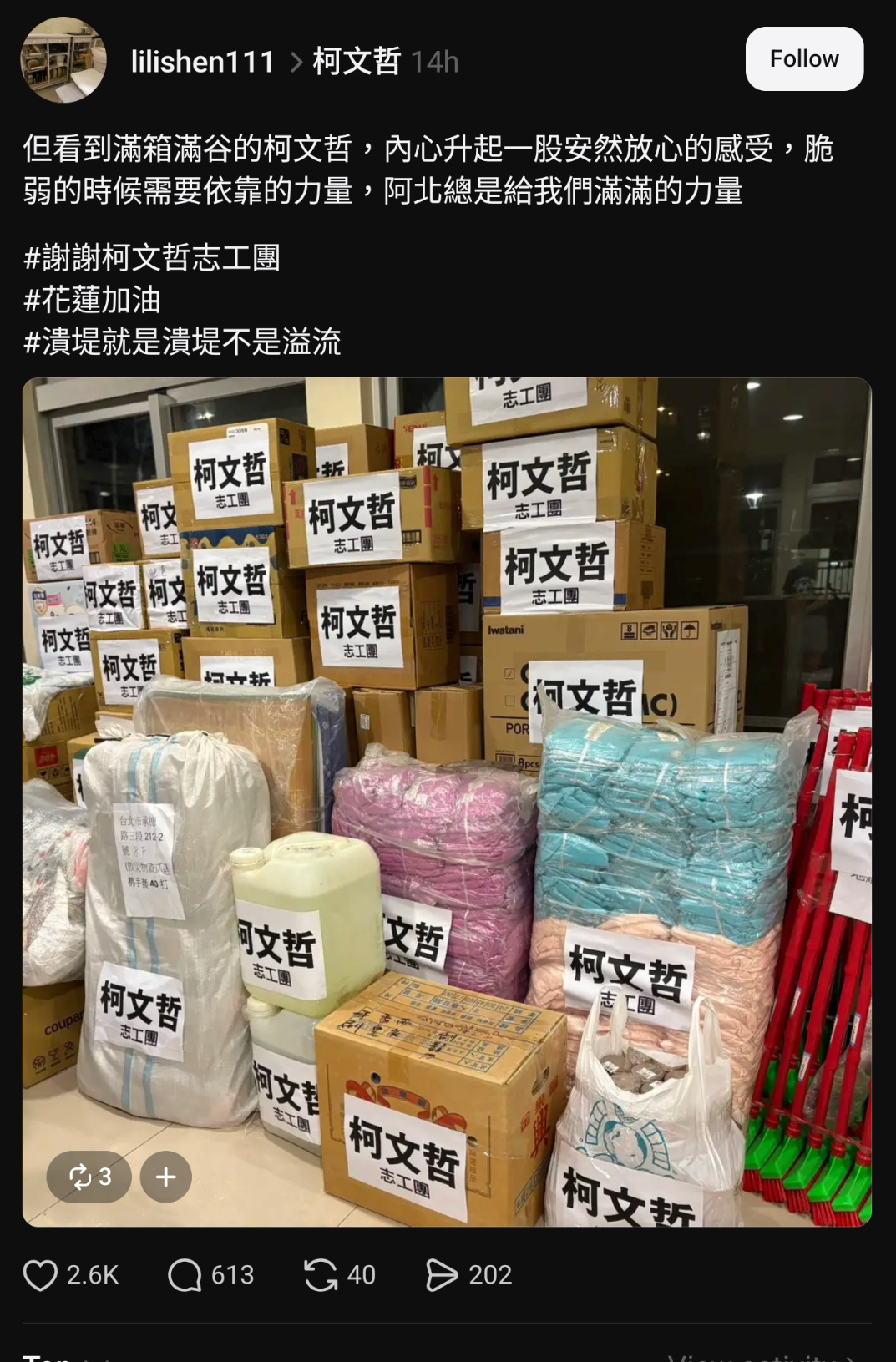The height and width of the screenshot is (1362, 896).
Task: Open hashtag #花蓮加油
Action: point(92,300)
